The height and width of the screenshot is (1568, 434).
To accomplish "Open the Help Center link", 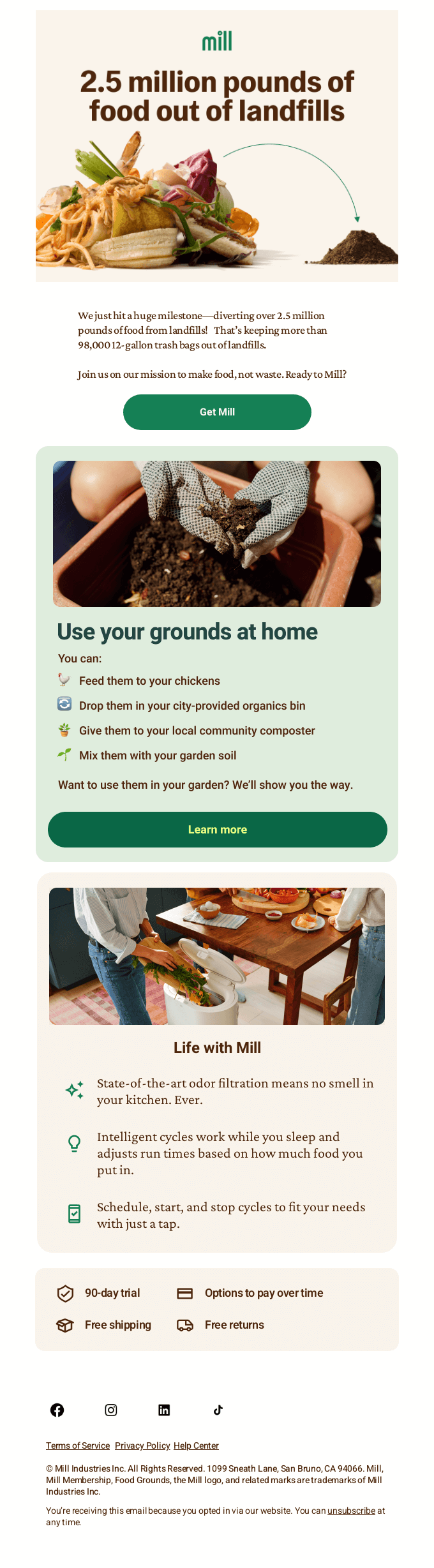I will (196, 1445).
